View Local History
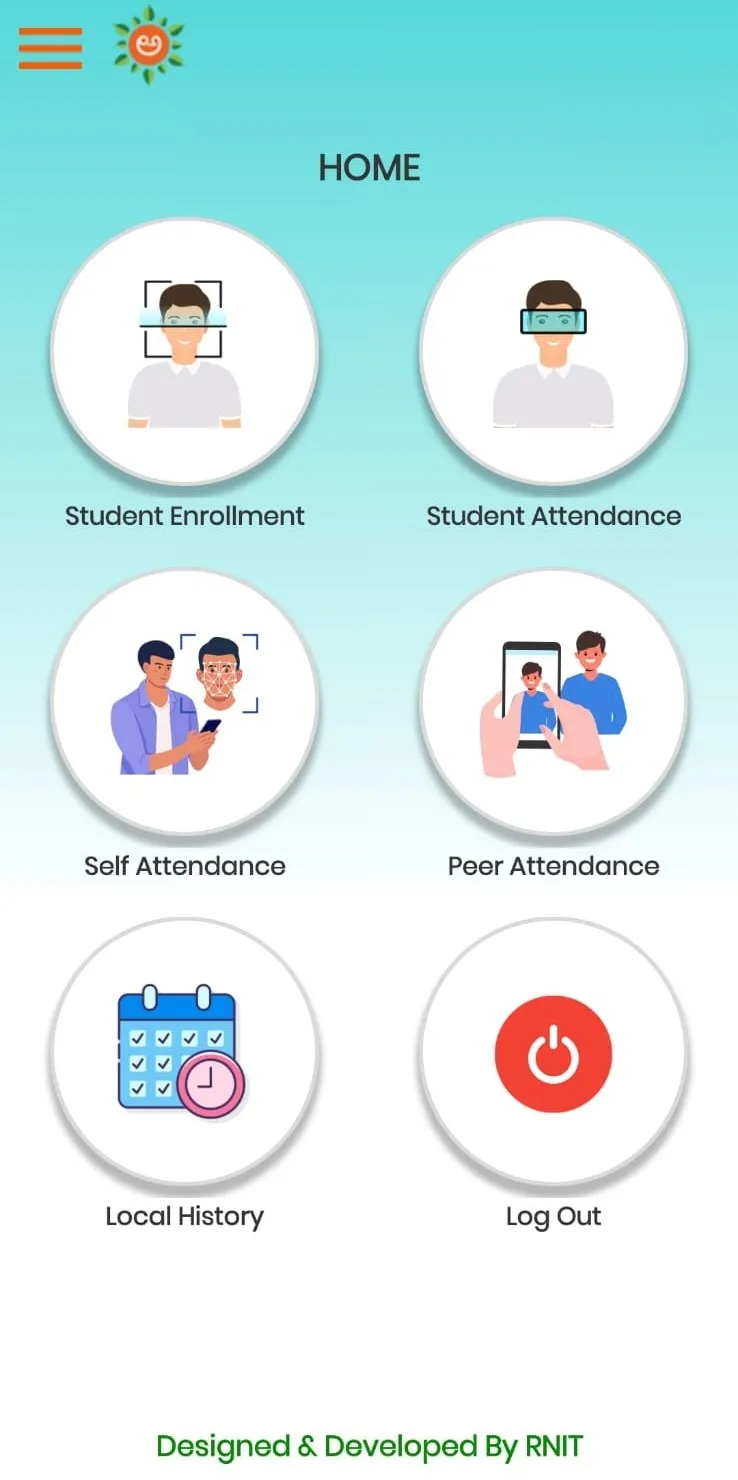738x1480 pixels. [185, 1052]
